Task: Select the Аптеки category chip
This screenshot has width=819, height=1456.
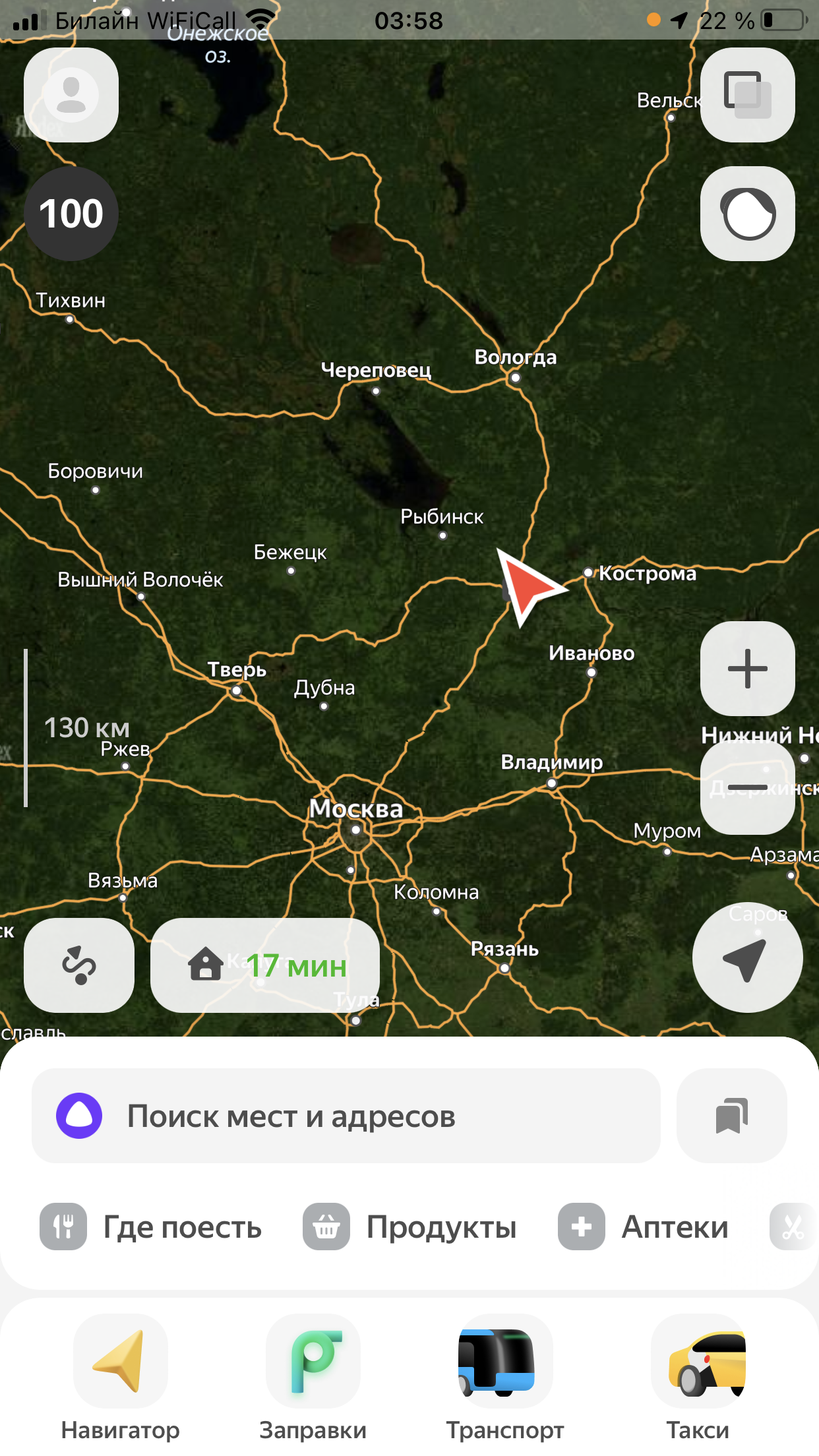Action: [644, 1227]
